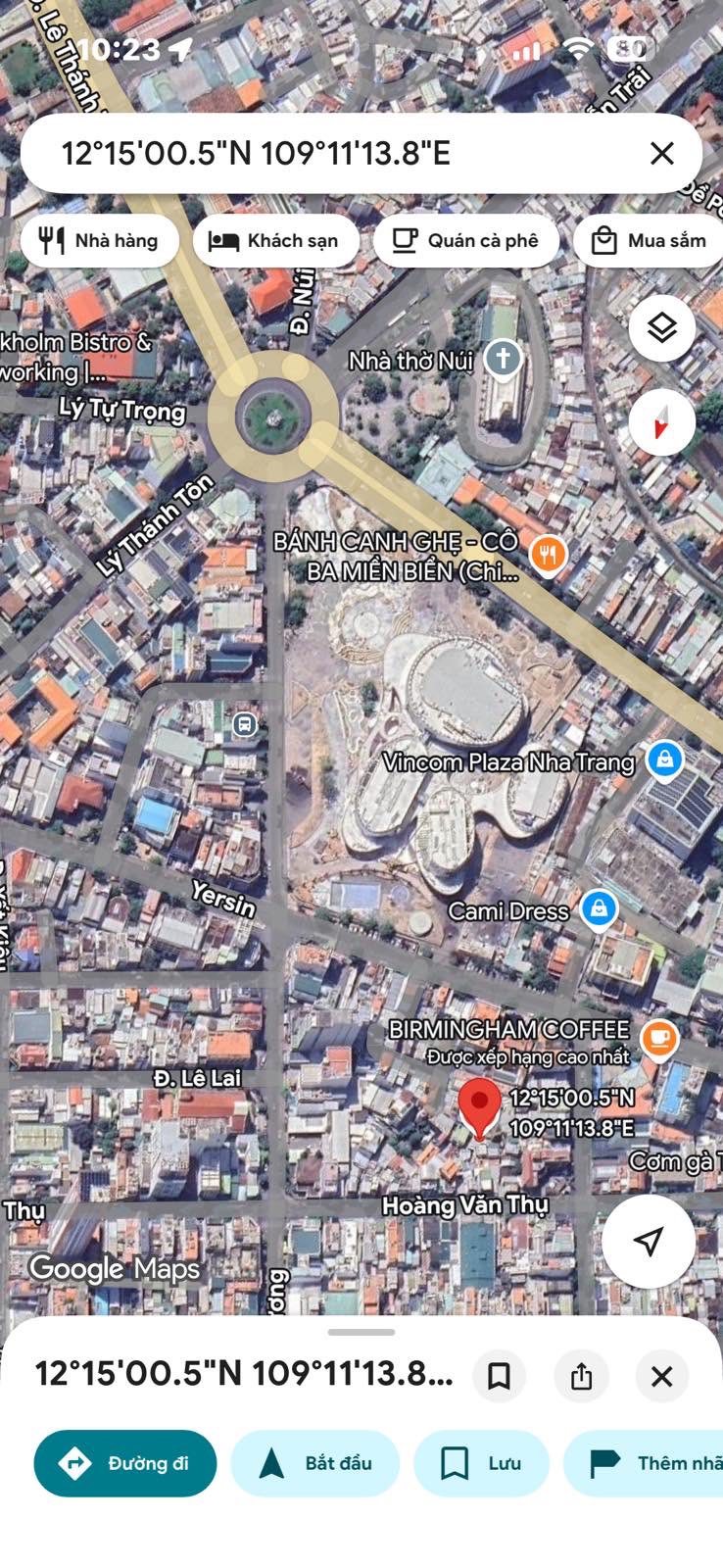Filter by Quán cà phê chip
Screen dimensions: 723x1568
465,240
